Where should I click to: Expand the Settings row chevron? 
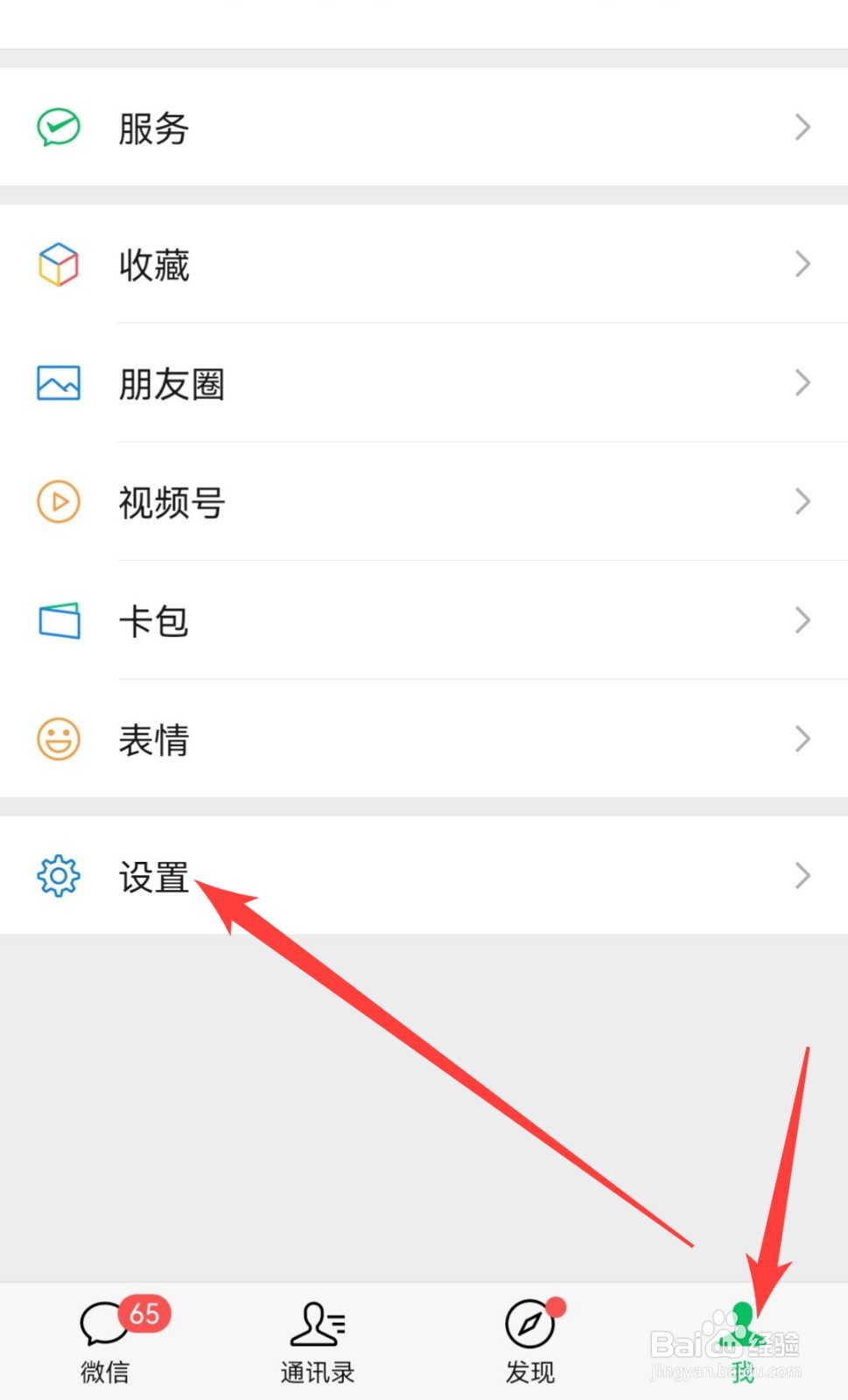(x=802, y=876)
